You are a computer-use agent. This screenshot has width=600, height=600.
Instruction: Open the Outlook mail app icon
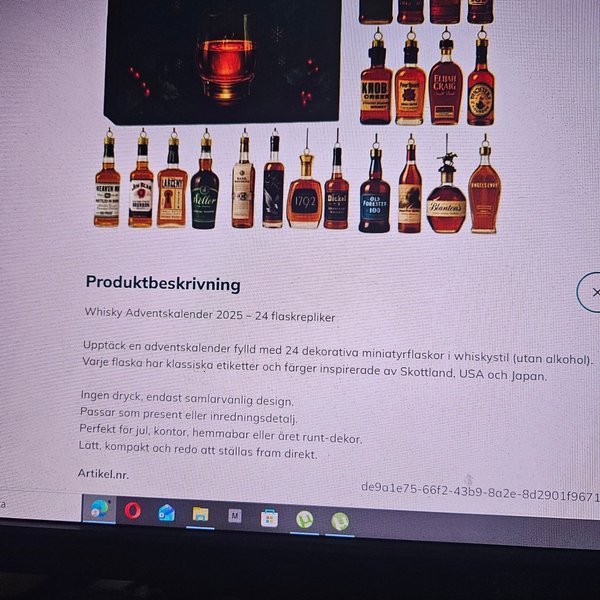[167, 513]
